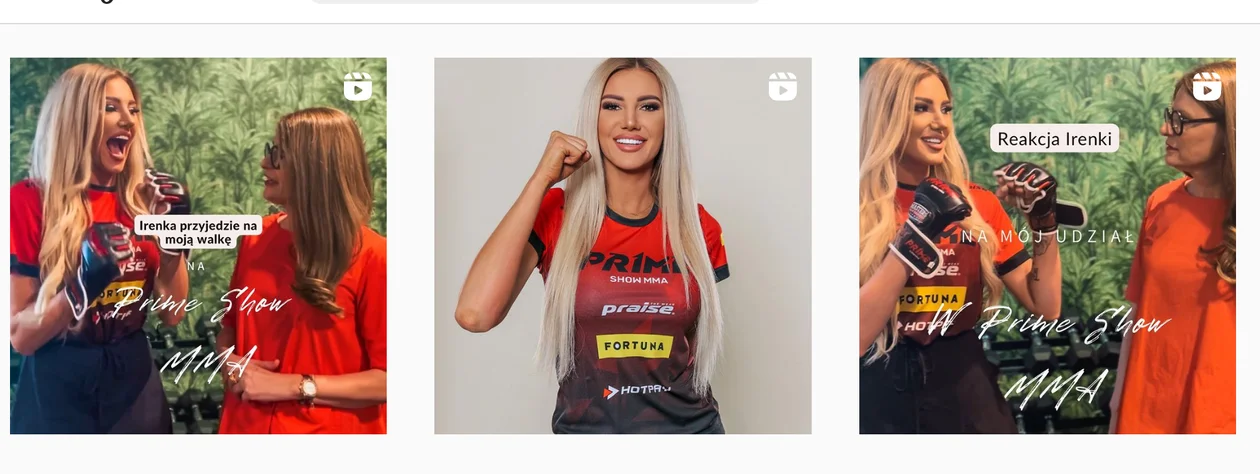Viewport: 1260px width, 474px height.
Task: Play the 'Reakcja Irenki' reel
Action: 1047,246
